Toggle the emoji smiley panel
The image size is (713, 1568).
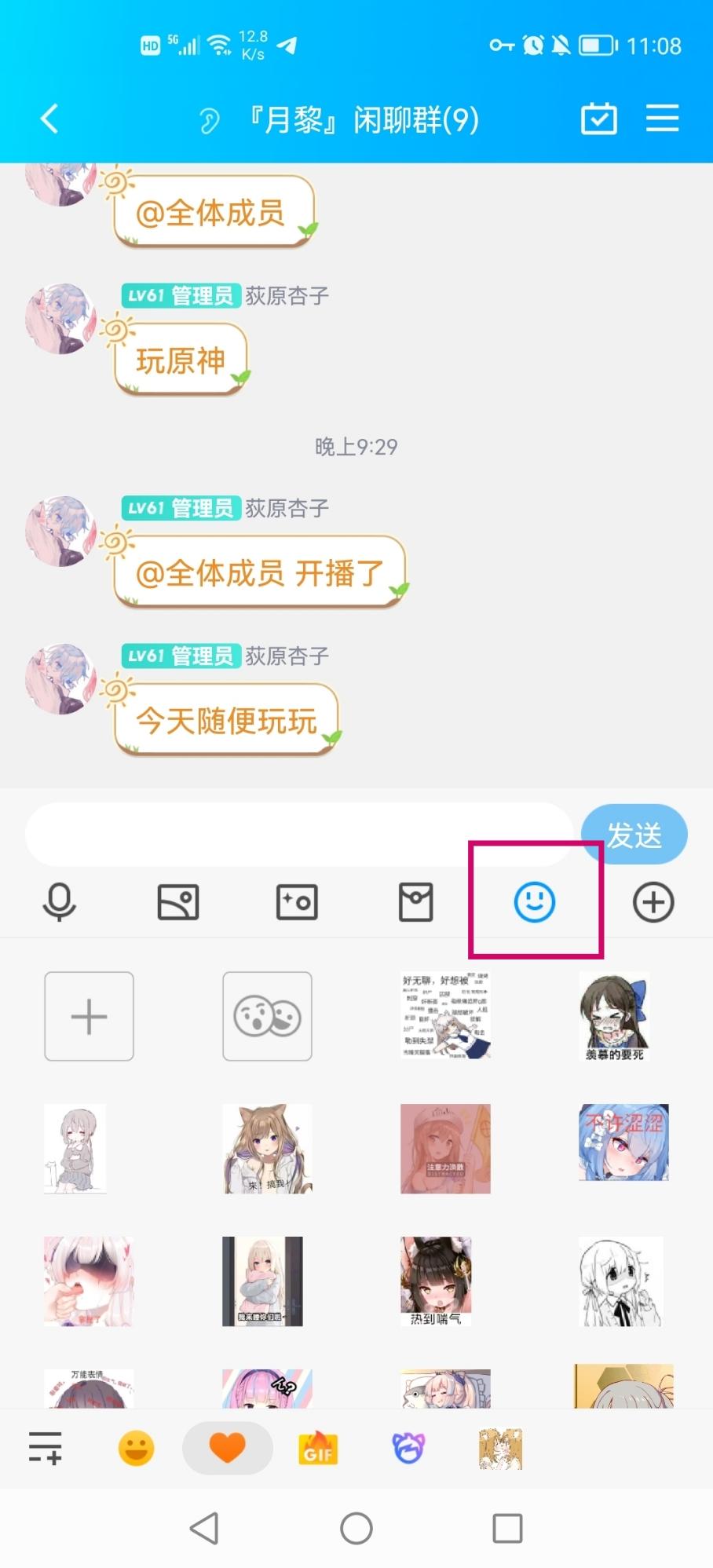point(535,901)
